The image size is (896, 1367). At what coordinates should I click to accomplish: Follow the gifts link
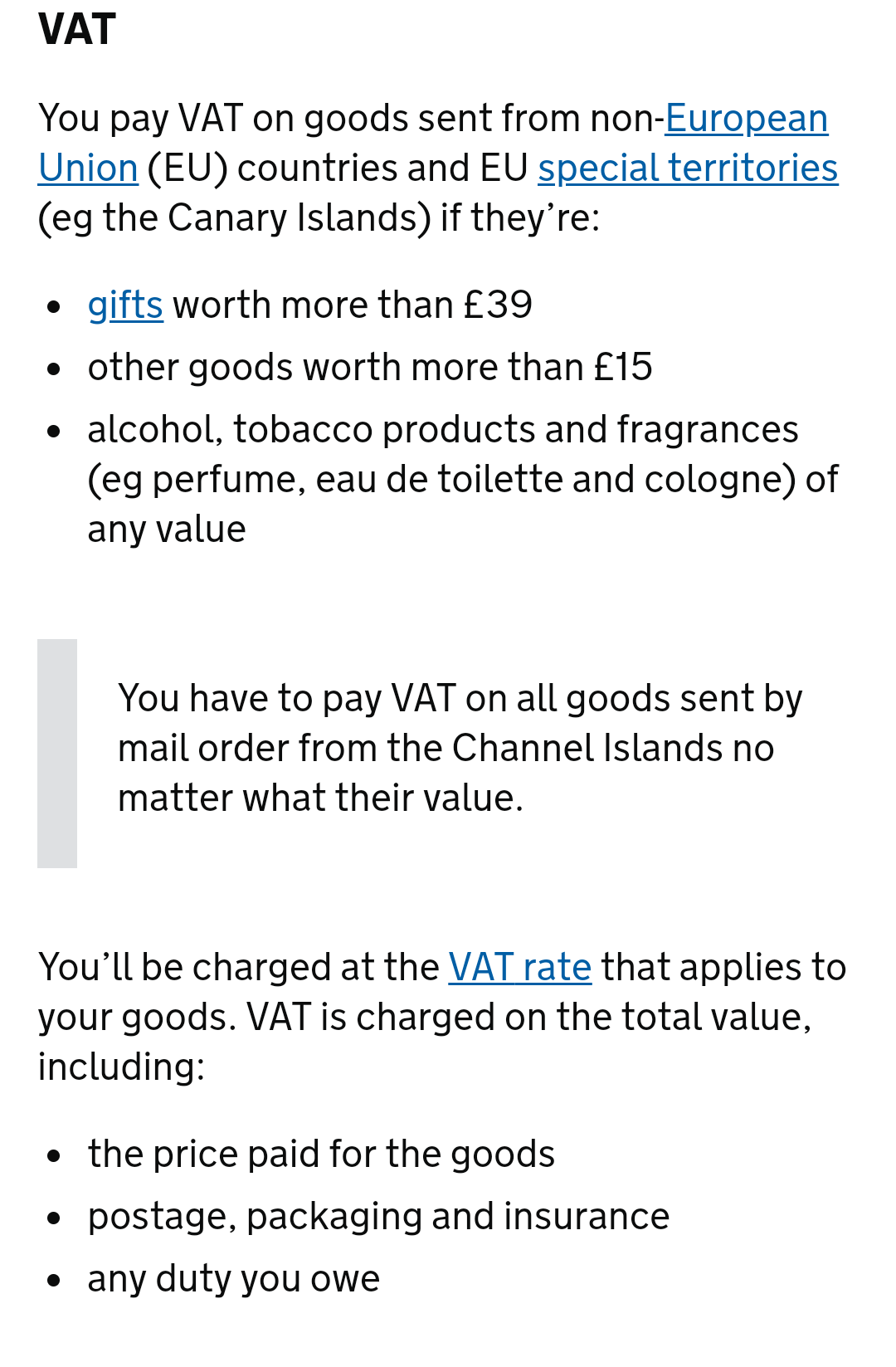pyautogui.click(x=125, y=305)
